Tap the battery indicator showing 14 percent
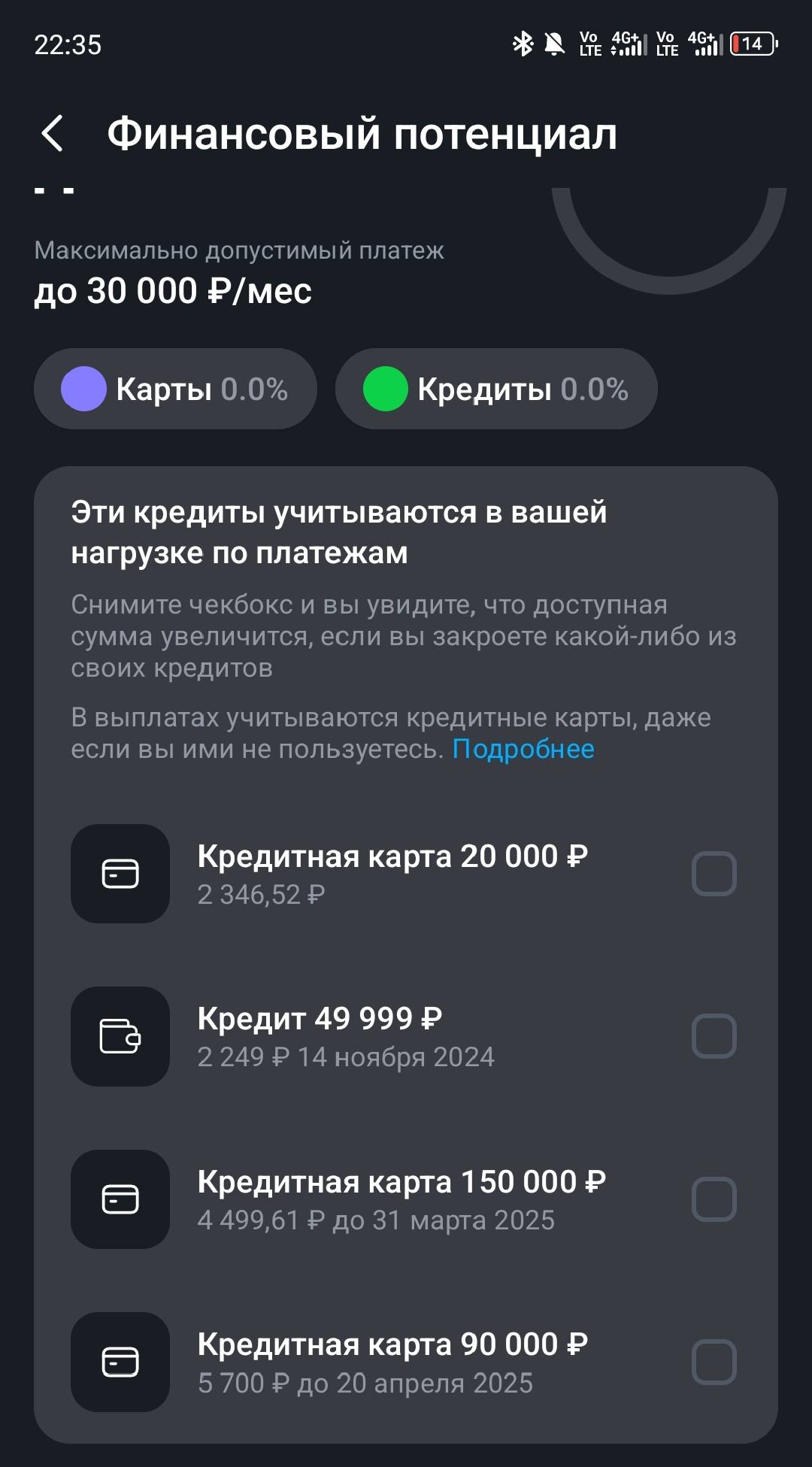This screenshot has height=1467, width=812. (751, 44)
